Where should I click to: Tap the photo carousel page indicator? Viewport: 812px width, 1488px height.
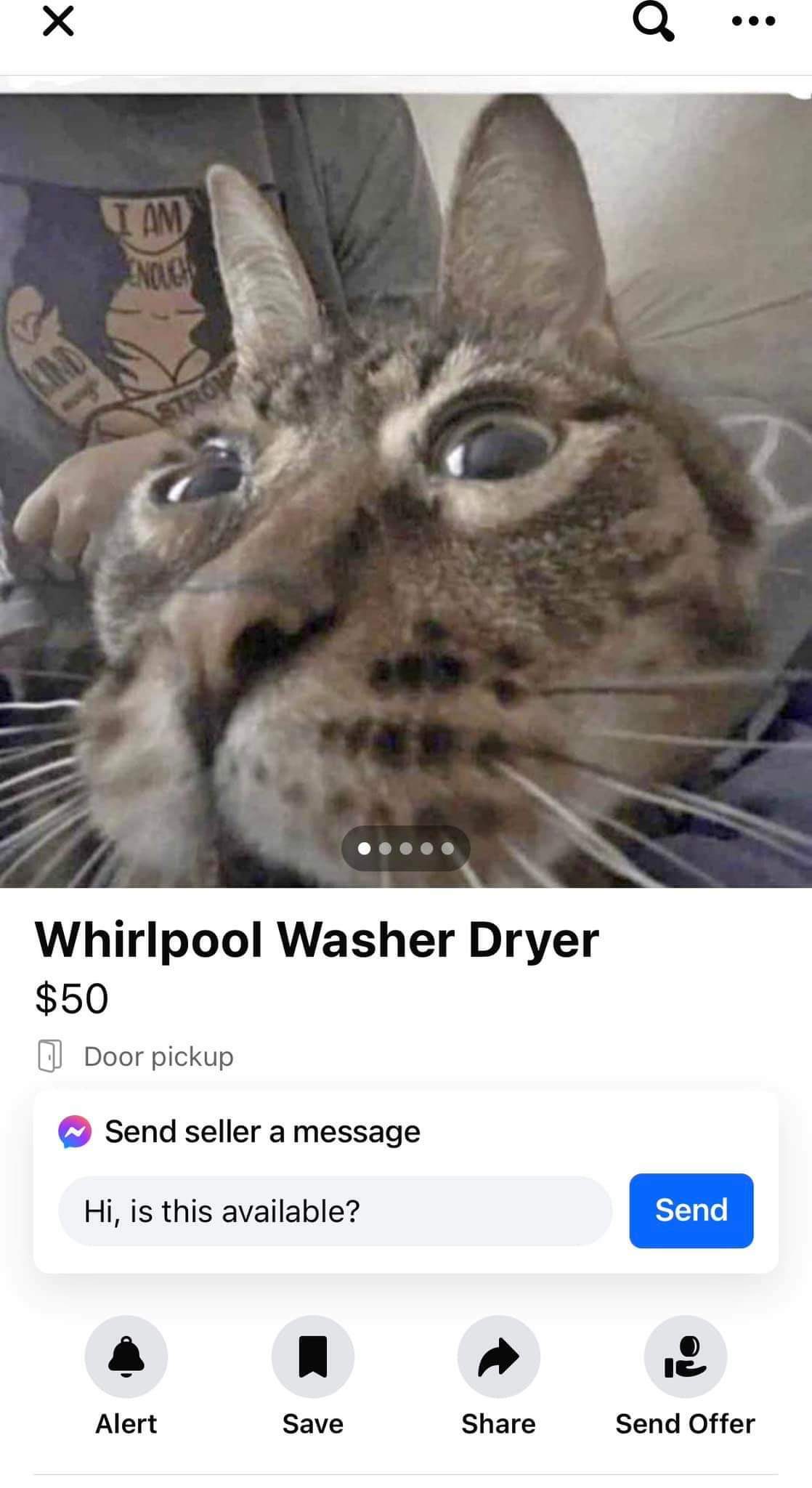pos(405,848)
